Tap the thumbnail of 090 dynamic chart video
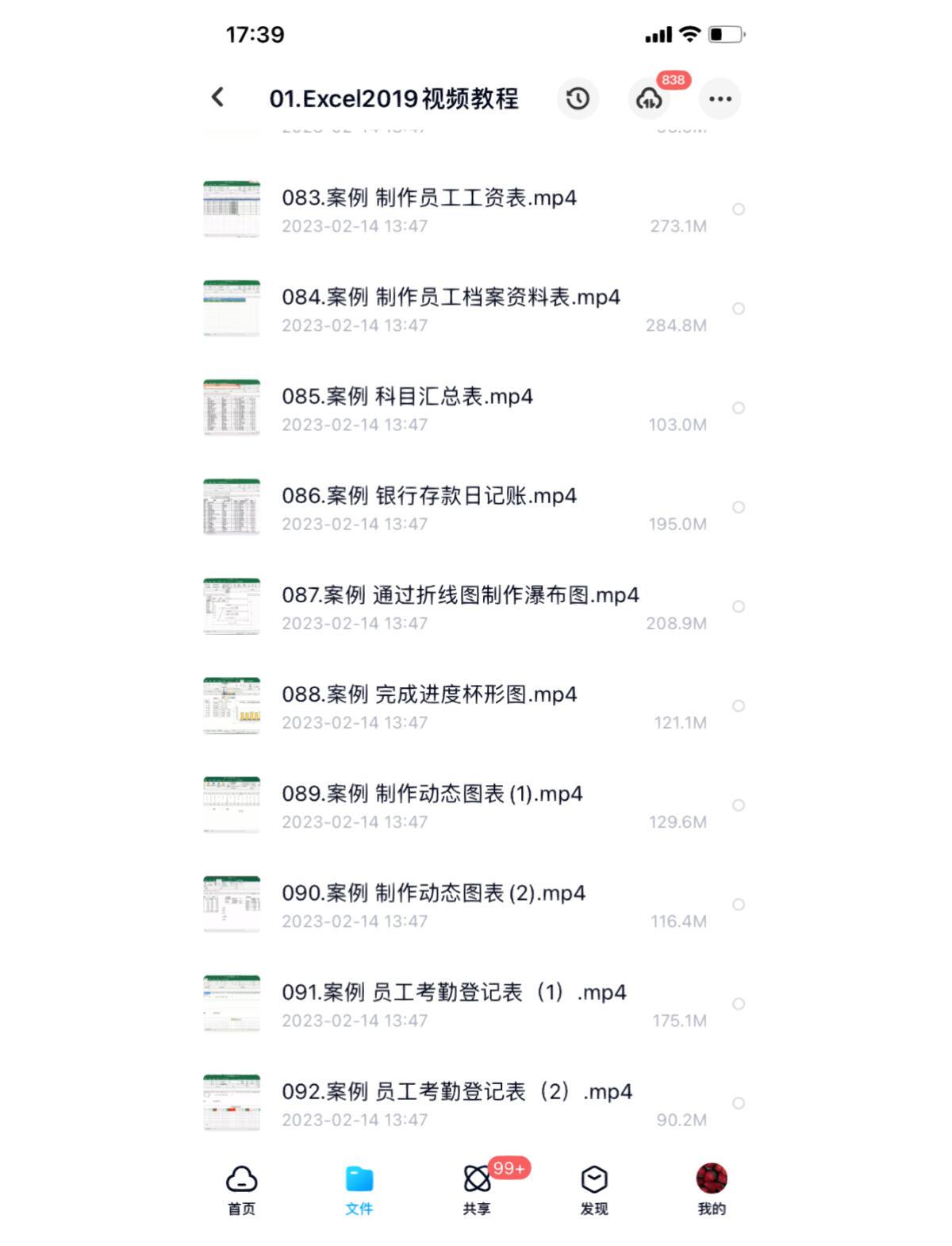Screen dimensions: 952x1246 (x=233, y=903)
